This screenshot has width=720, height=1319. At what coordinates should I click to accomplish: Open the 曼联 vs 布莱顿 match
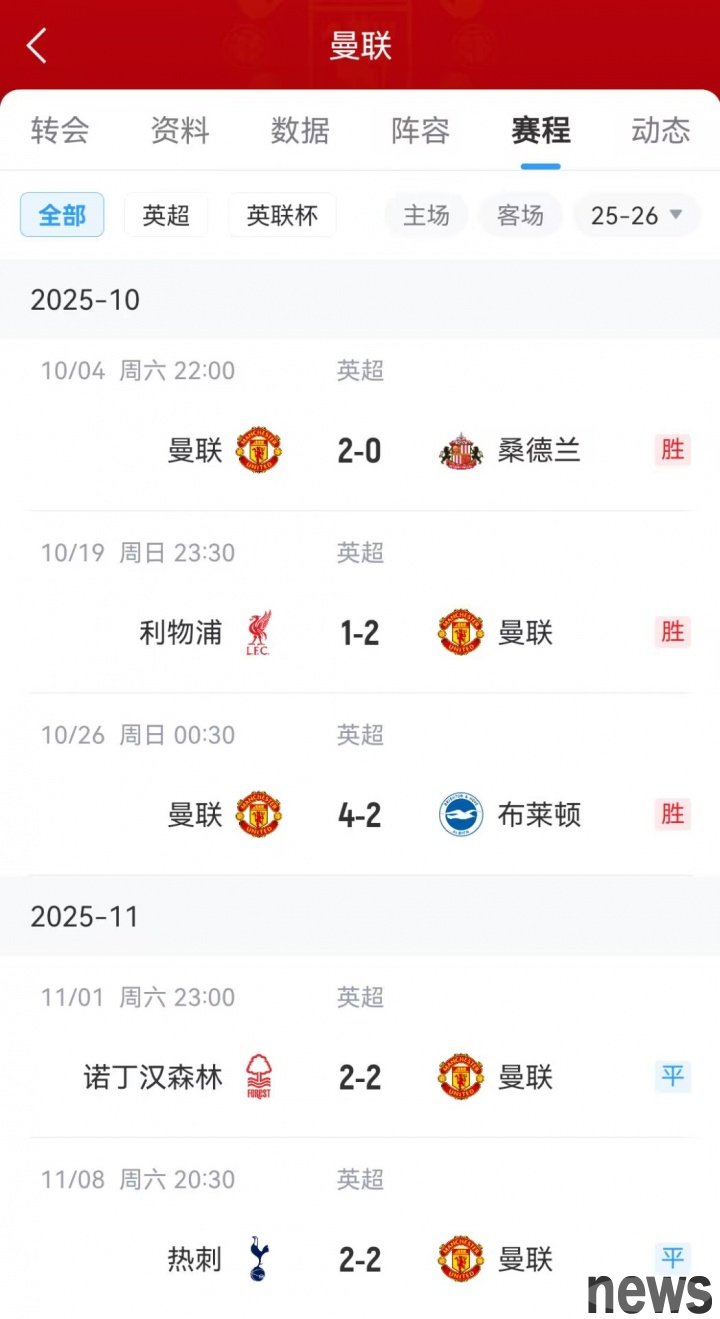(360, 814)
